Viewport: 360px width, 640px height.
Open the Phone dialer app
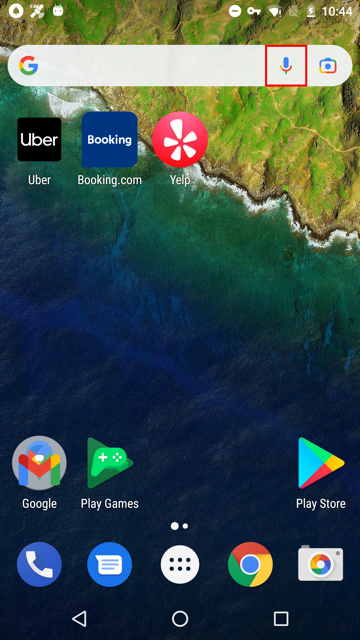39,564
